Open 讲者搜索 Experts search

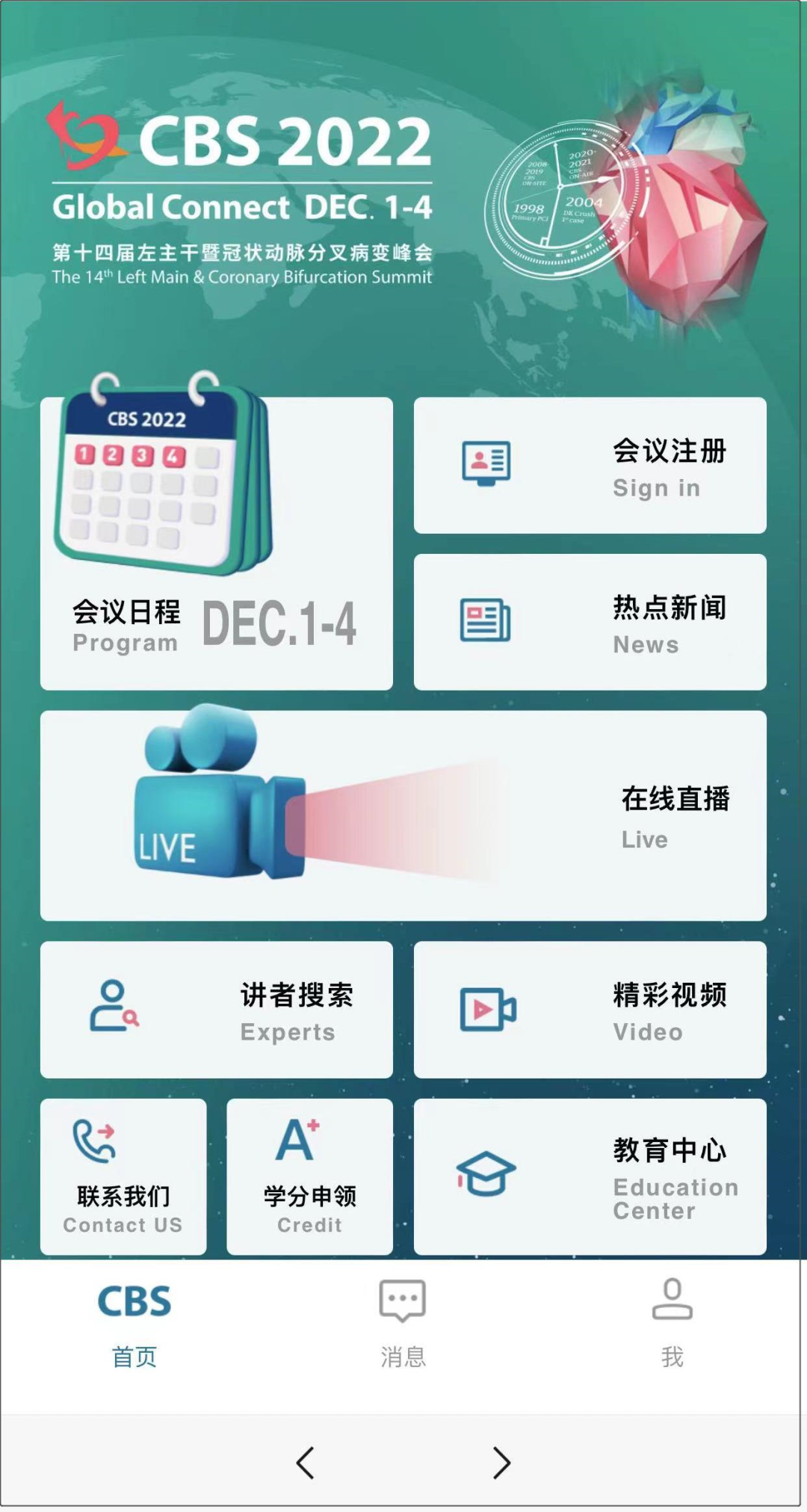tap(216, 1010)
